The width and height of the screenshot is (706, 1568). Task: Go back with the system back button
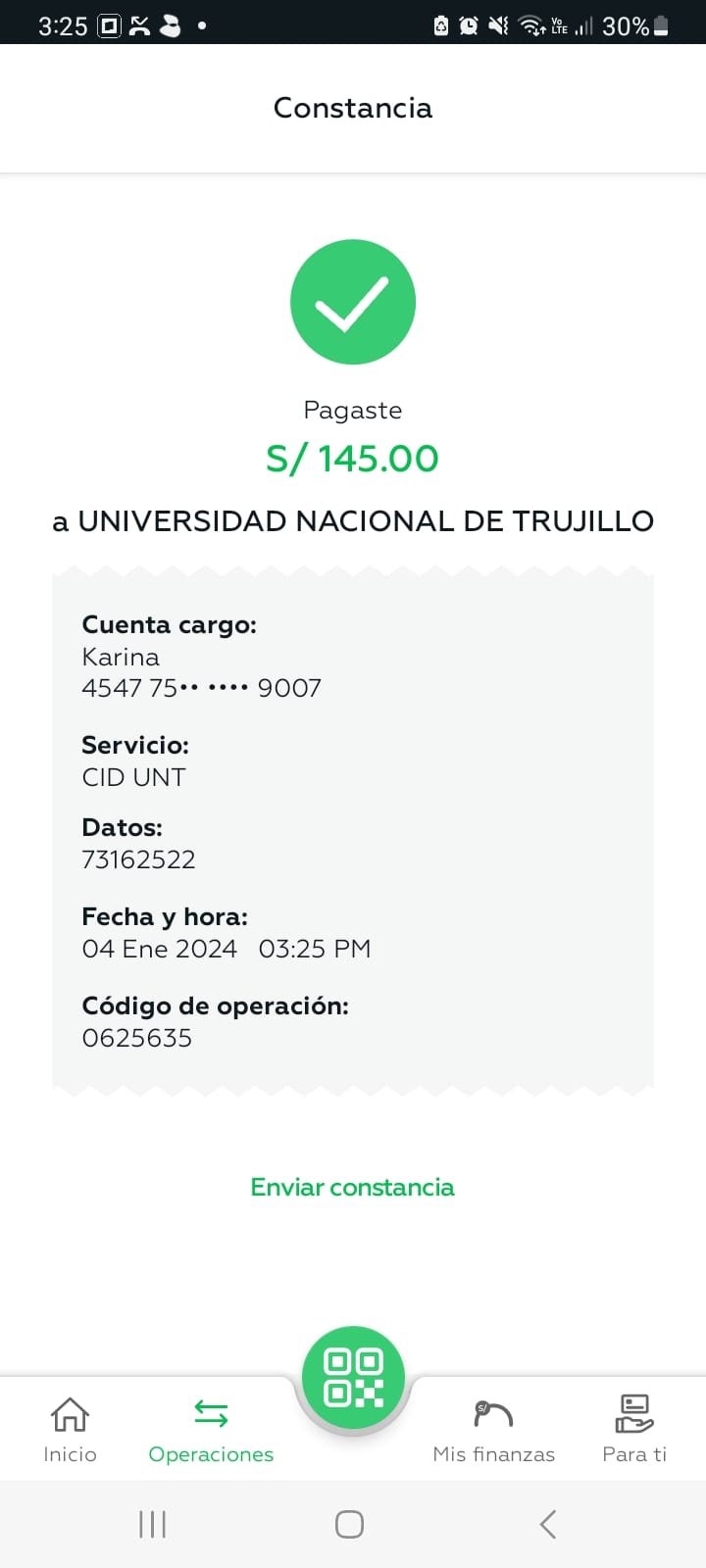[x=548, y=1524]
